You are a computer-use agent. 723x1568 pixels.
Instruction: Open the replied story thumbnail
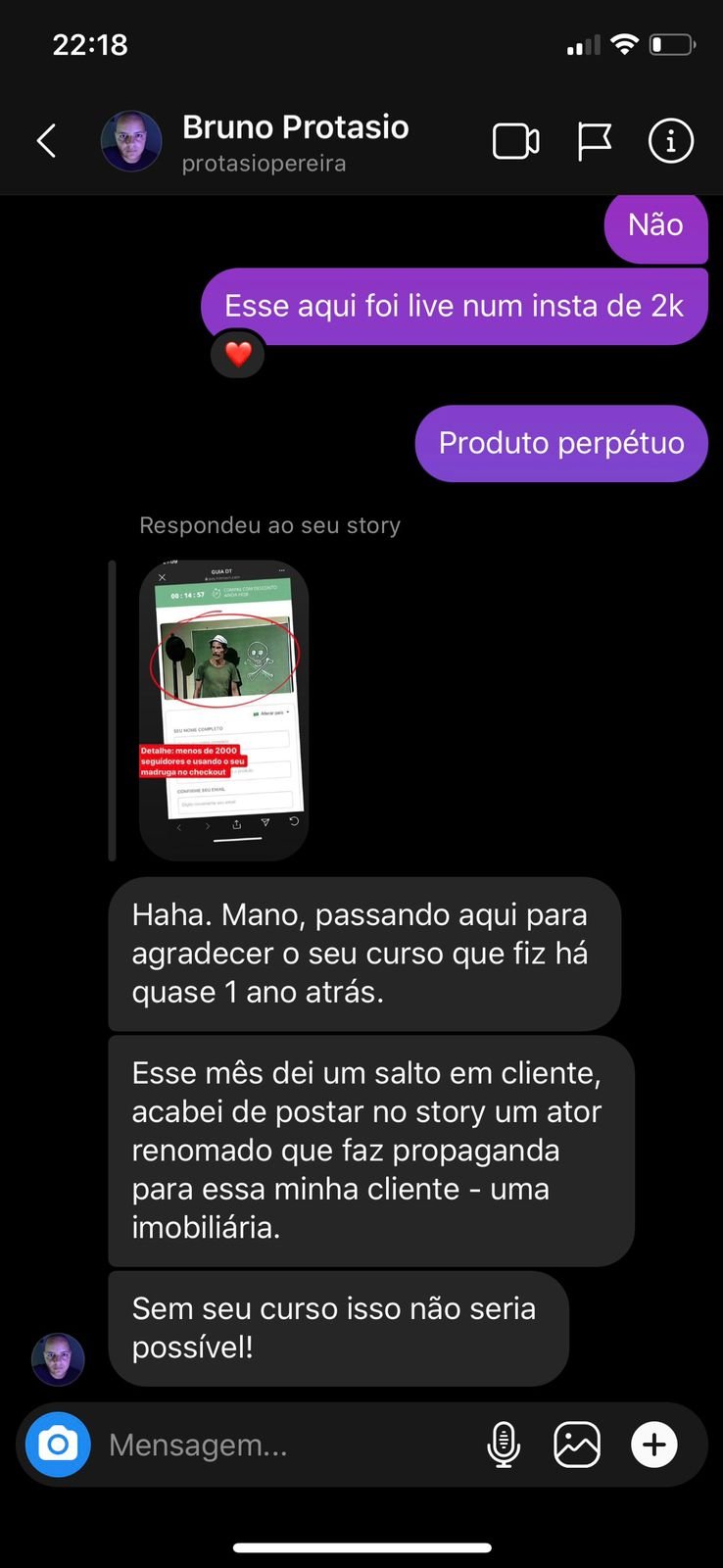pos(224,710)
